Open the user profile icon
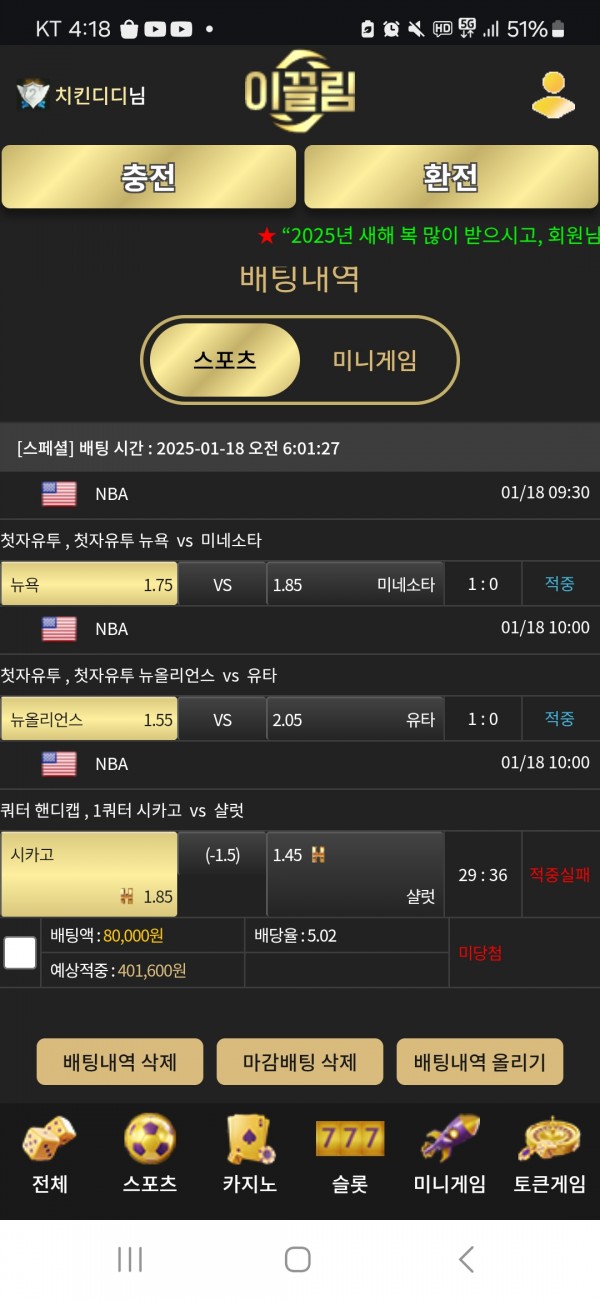The width and height of the screenshot is (600, 1300). click(x=552, y=95)
